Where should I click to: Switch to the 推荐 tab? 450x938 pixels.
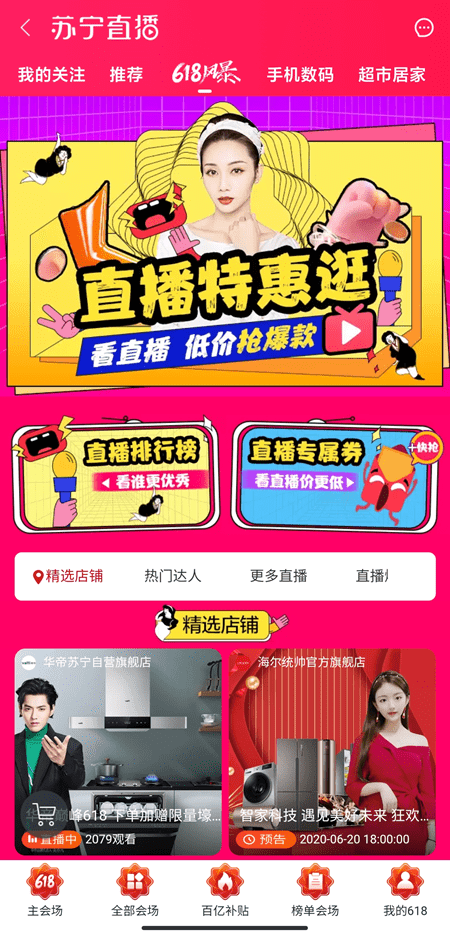126,75
